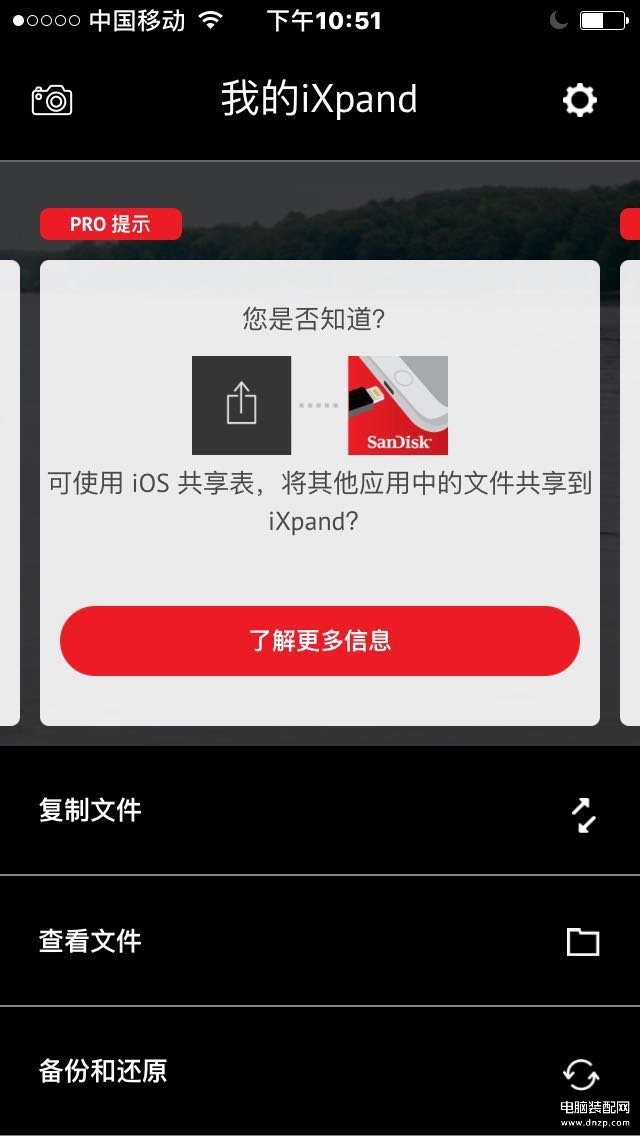Image resolution: width=640 pixels, height=1136 pixels.
Task: Tap the 了解更多信息 button
Action: [x=320, y=641]
